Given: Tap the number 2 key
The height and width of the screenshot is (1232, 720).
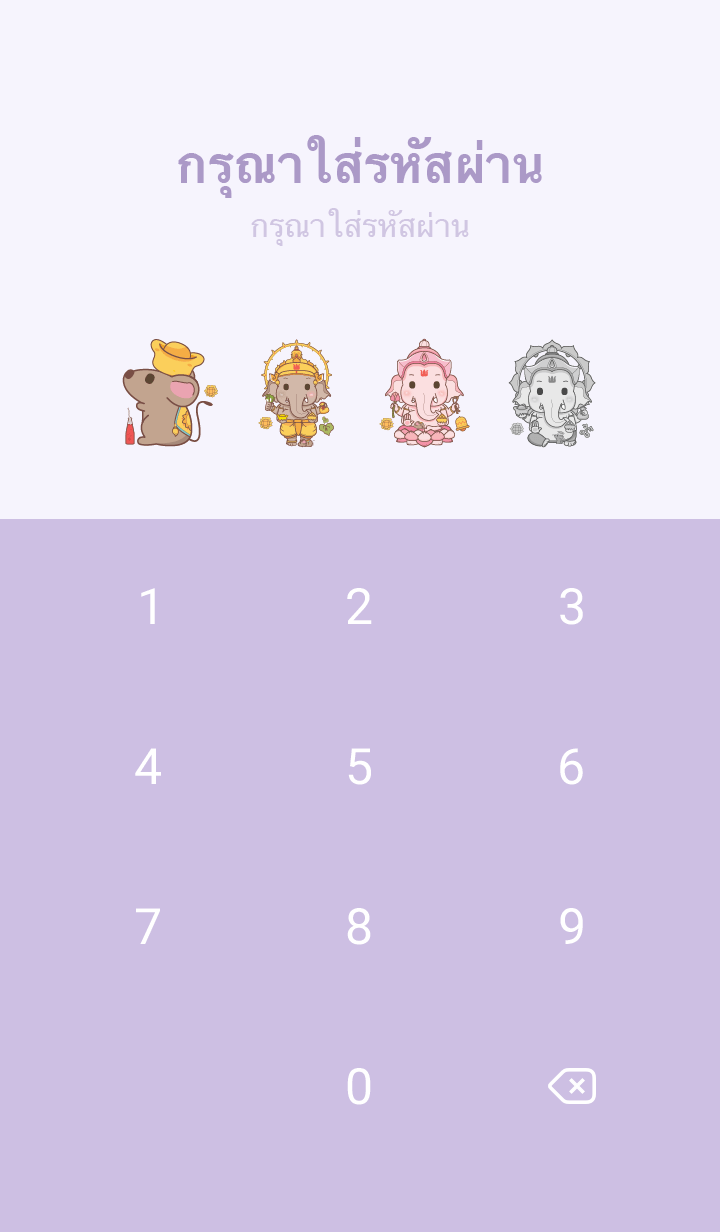Looking at the screenshot, I should [359, 607].
